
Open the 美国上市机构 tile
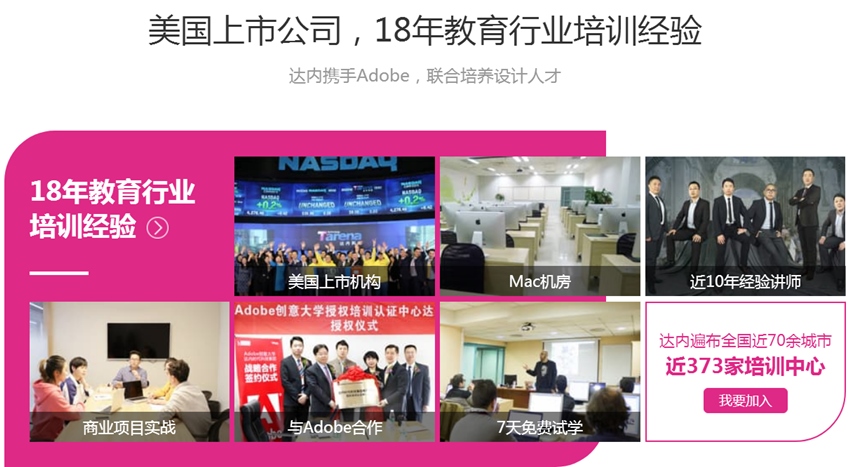[334, 226]
